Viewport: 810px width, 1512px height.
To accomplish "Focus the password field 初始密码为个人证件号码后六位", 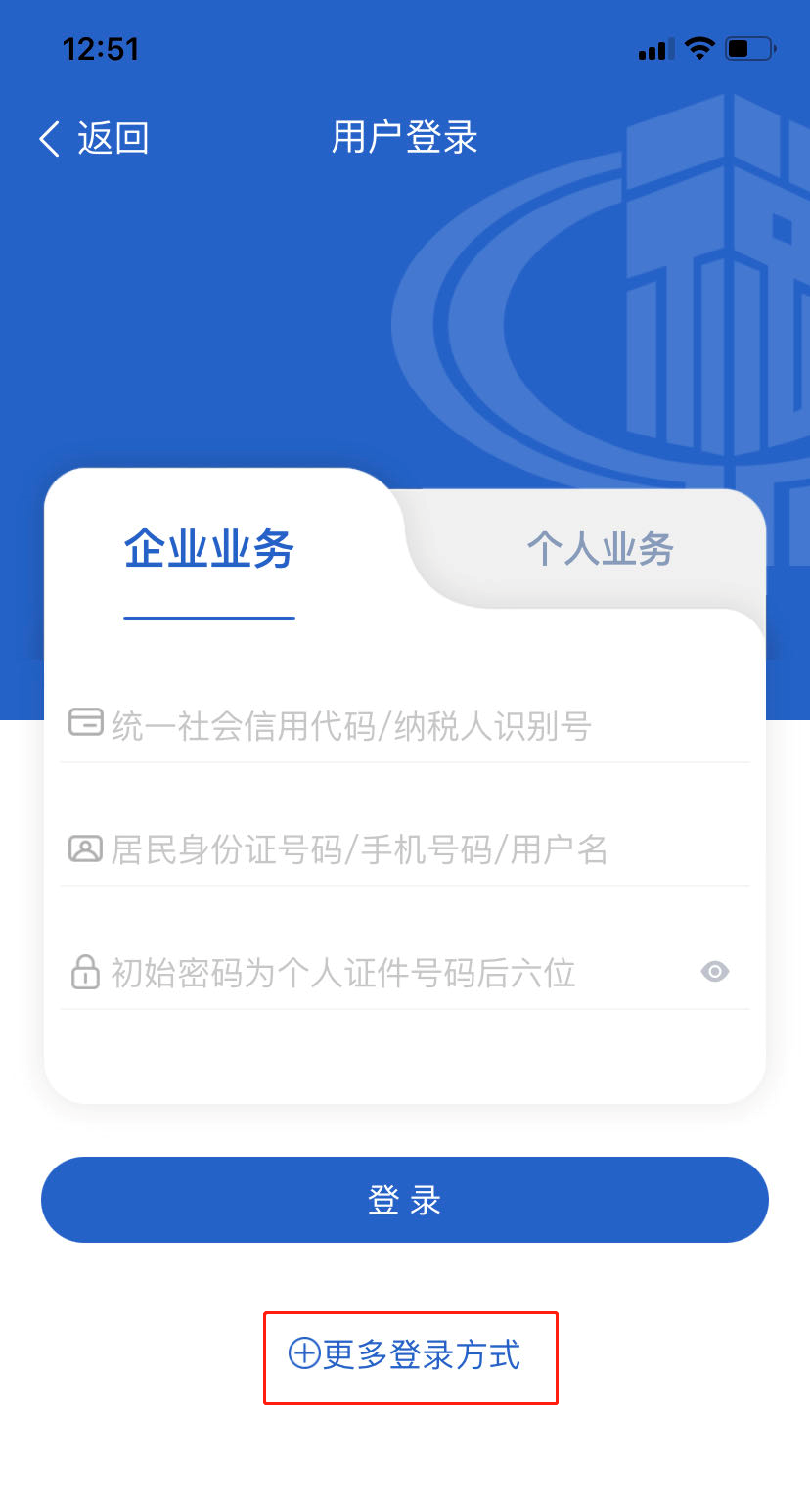I will coord(376,973).
